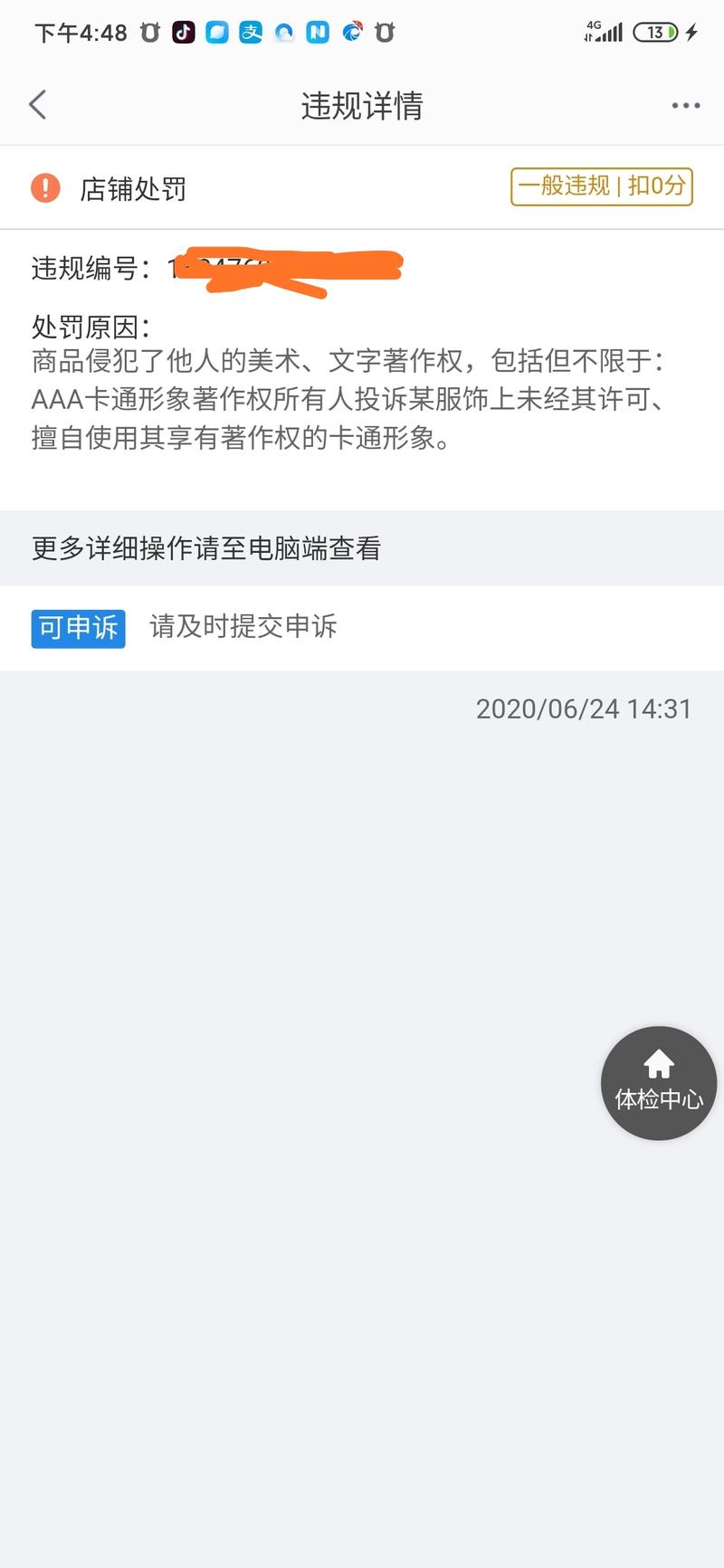
Task: Select the 店铺处罚 header text
Action: click(131, 187)
